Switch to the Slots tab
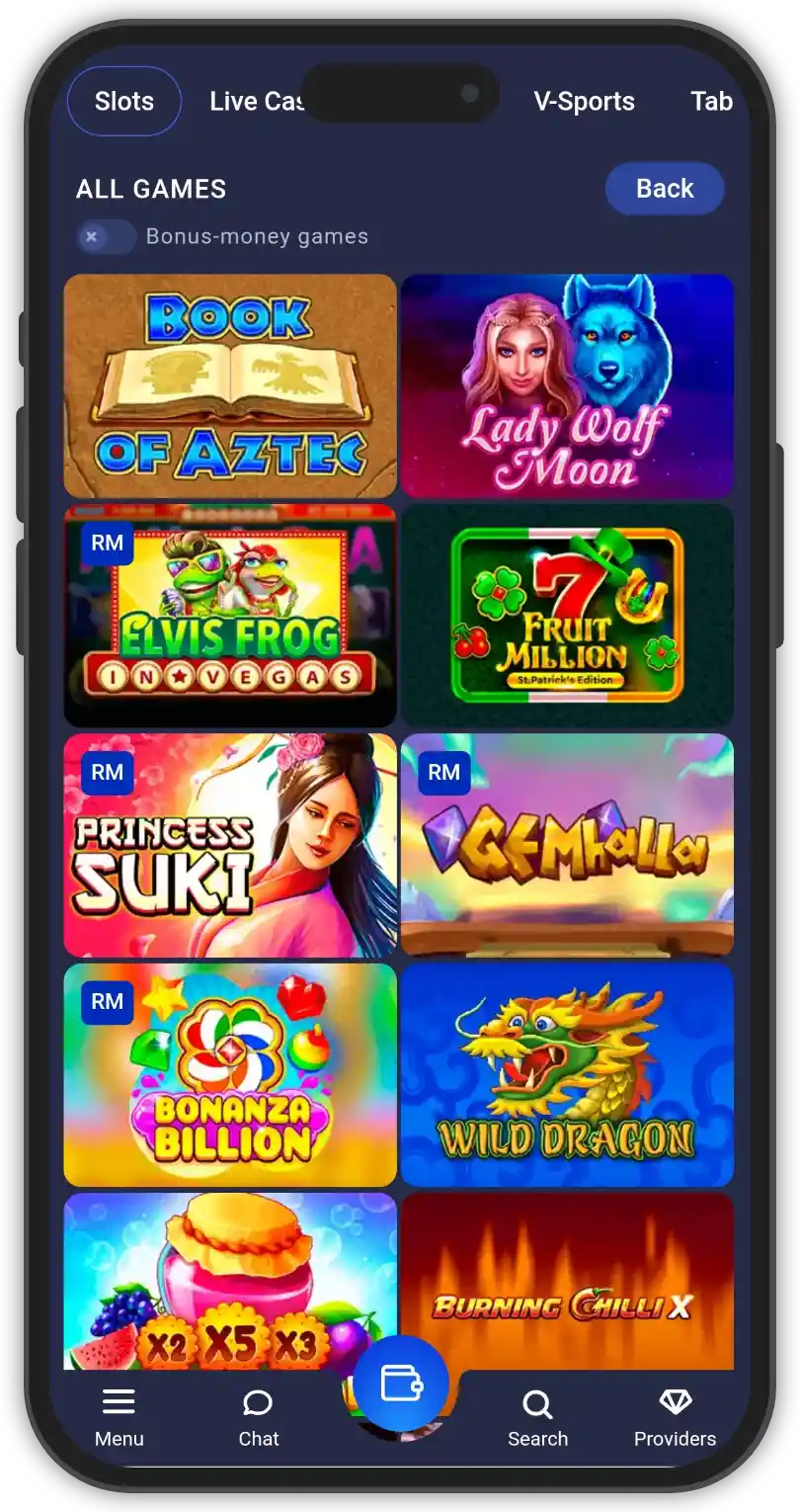 pyautogui.click(x=124, y=101)
